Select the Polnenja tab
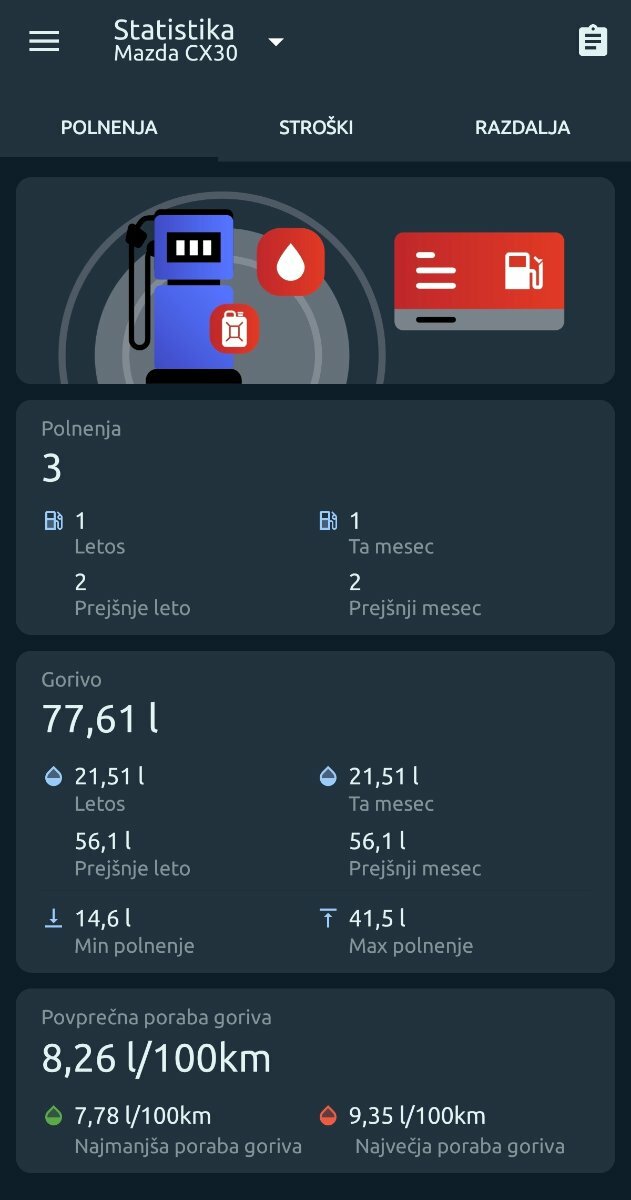The width and height of the screenshot is (631, 1200). pyautogui.click(x=109, y=128)
